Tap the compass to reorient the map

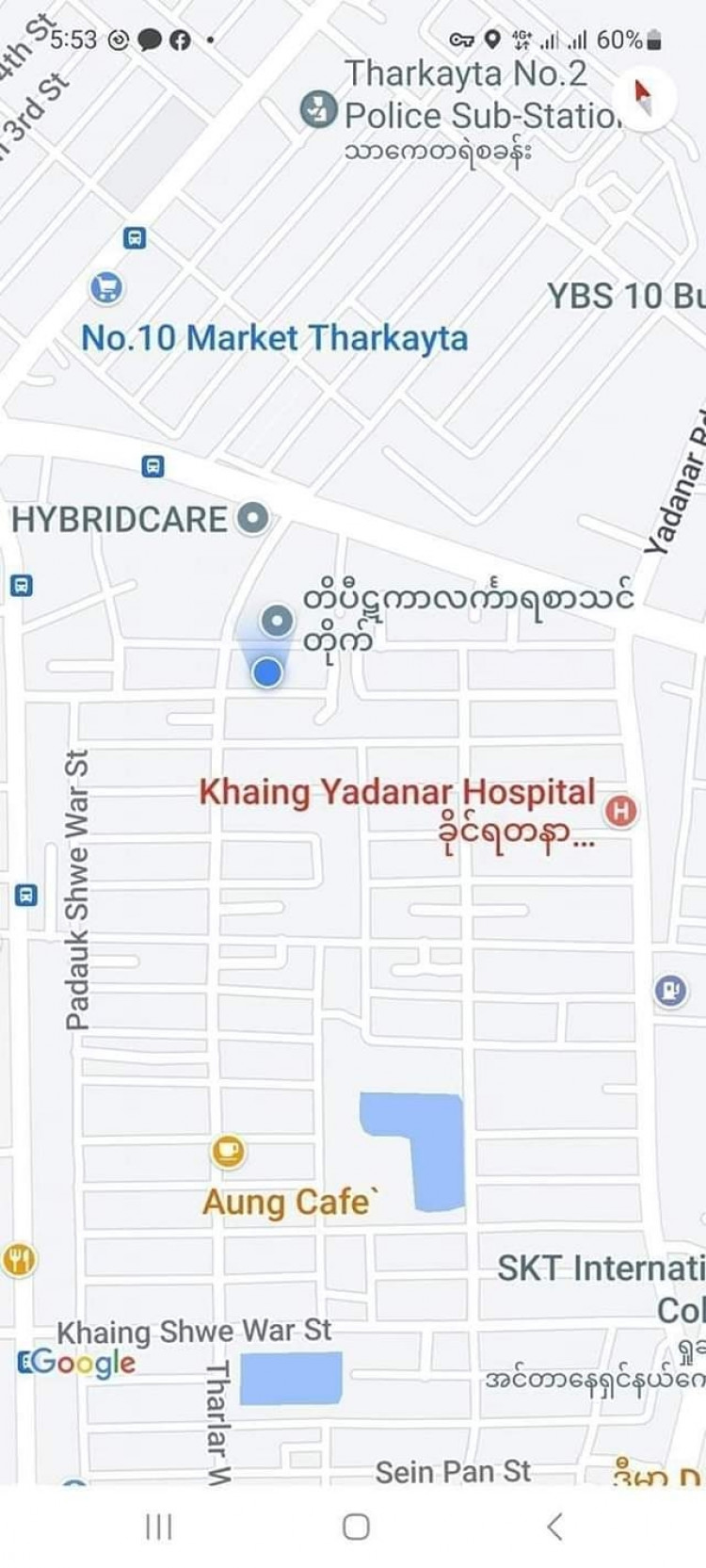pyautogui.click(x=644, y=96)
